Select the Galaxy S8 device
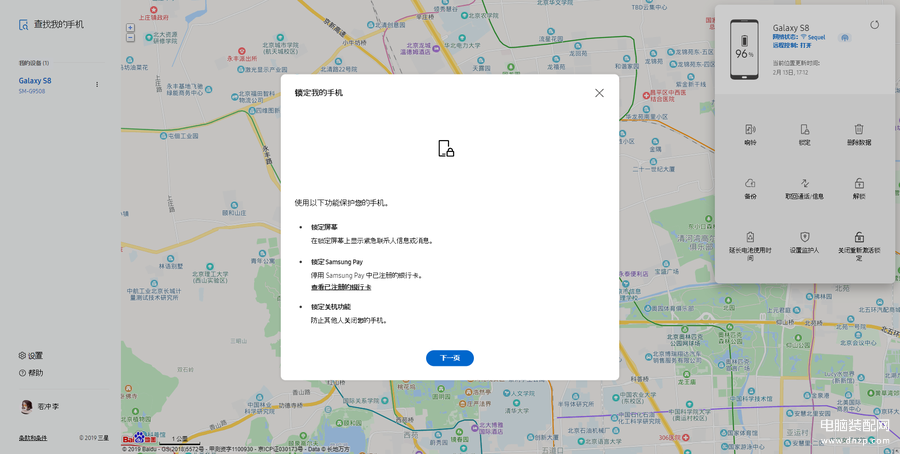 (x=35, y=81)
